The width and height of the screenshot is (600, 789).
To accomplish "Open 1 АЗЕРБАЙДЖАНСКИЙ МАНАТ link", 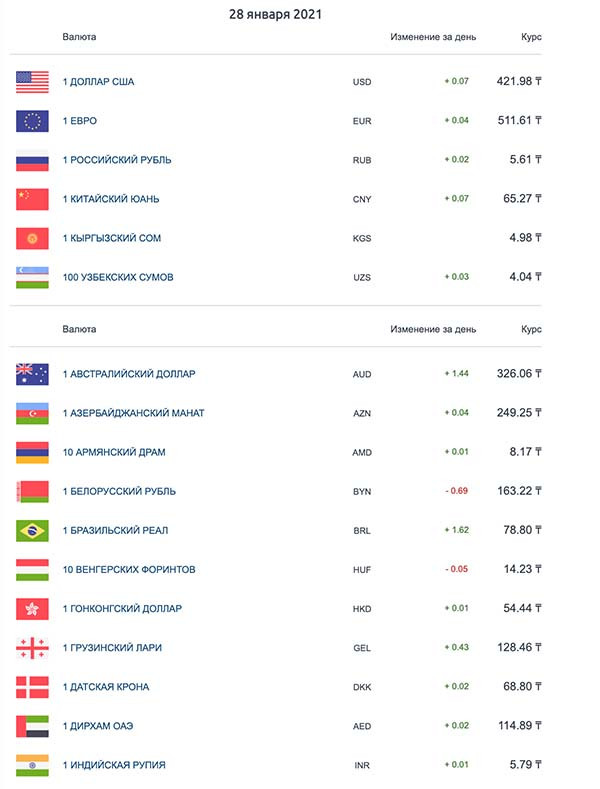I will point(133,413).
